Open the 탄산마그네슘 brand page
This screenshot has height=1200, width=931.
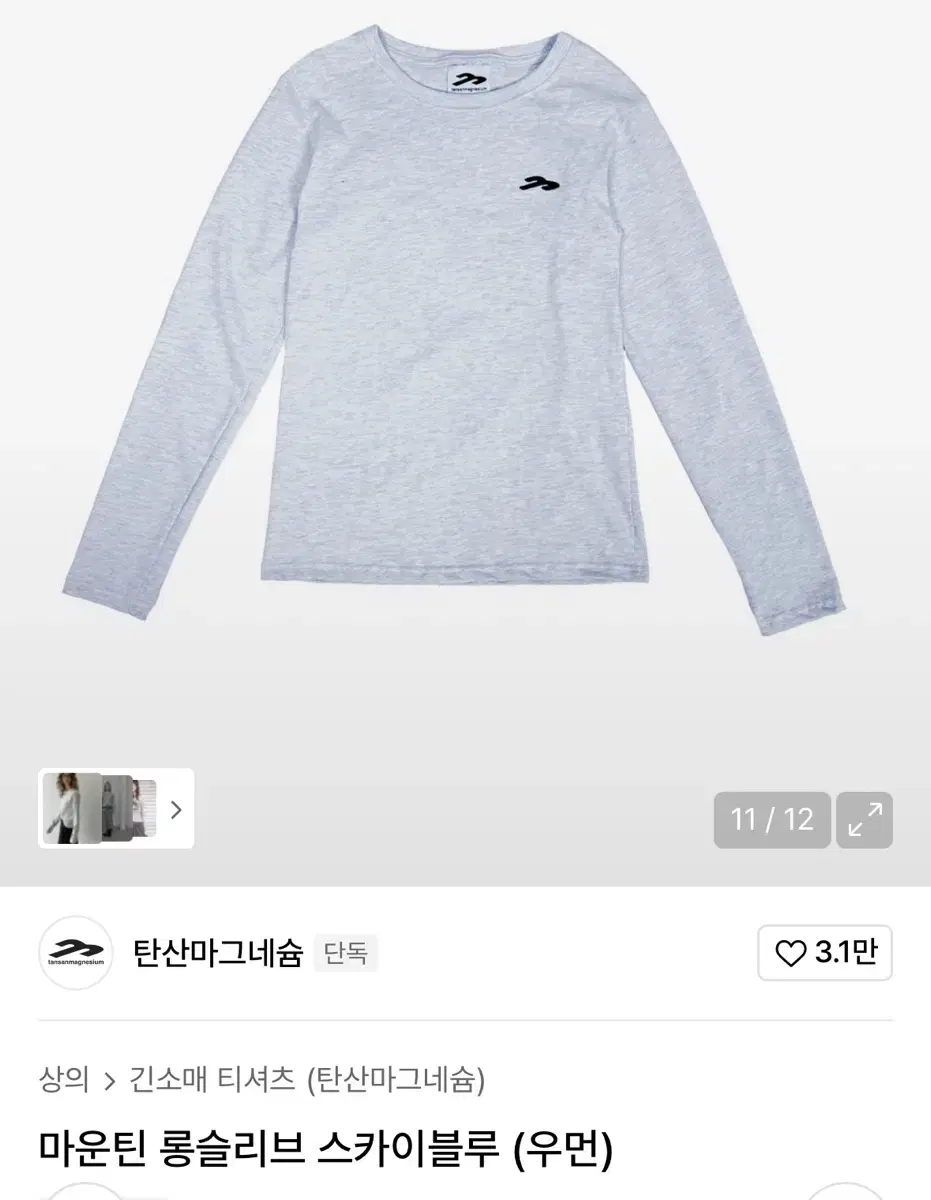pos(217,953)
